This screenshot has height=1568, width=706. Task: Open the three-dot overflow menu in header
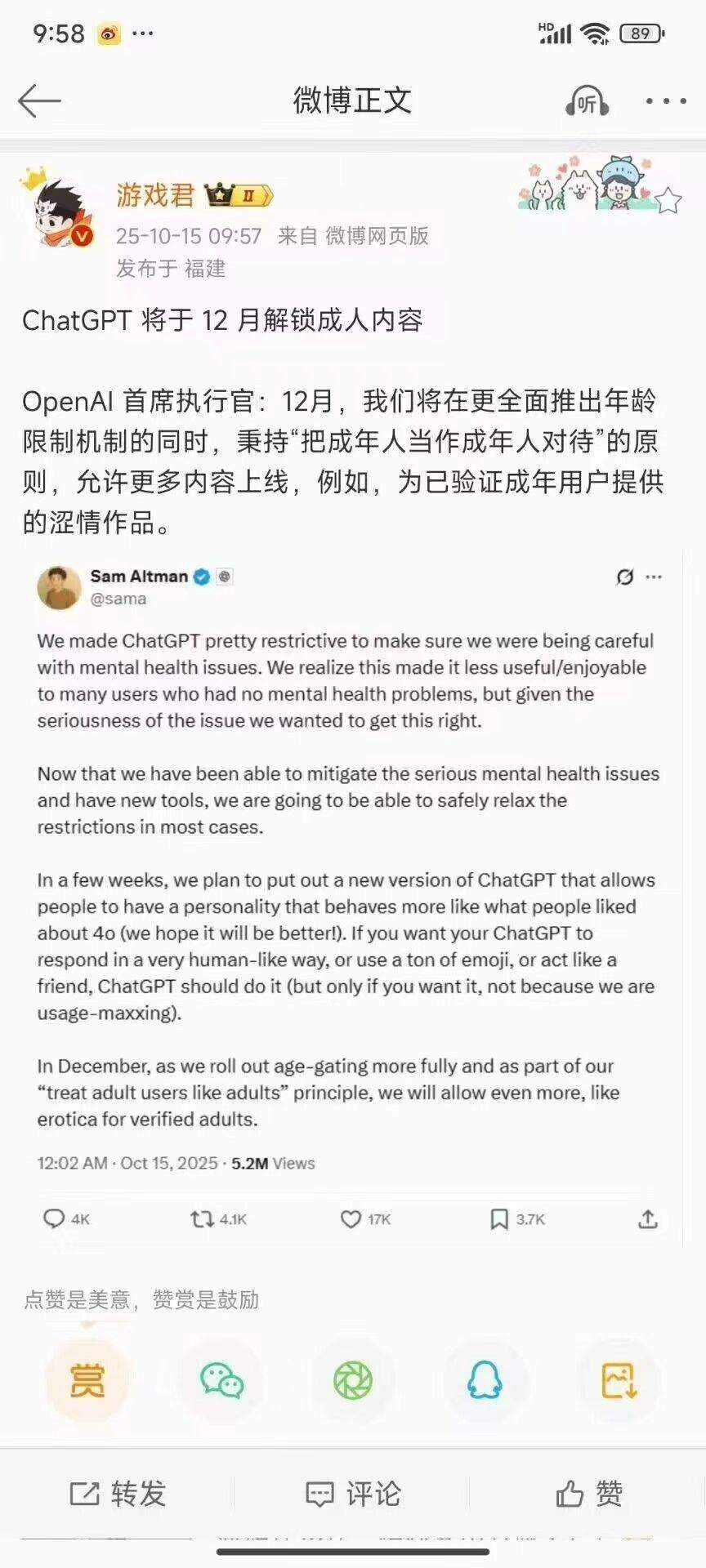(666, 101)
